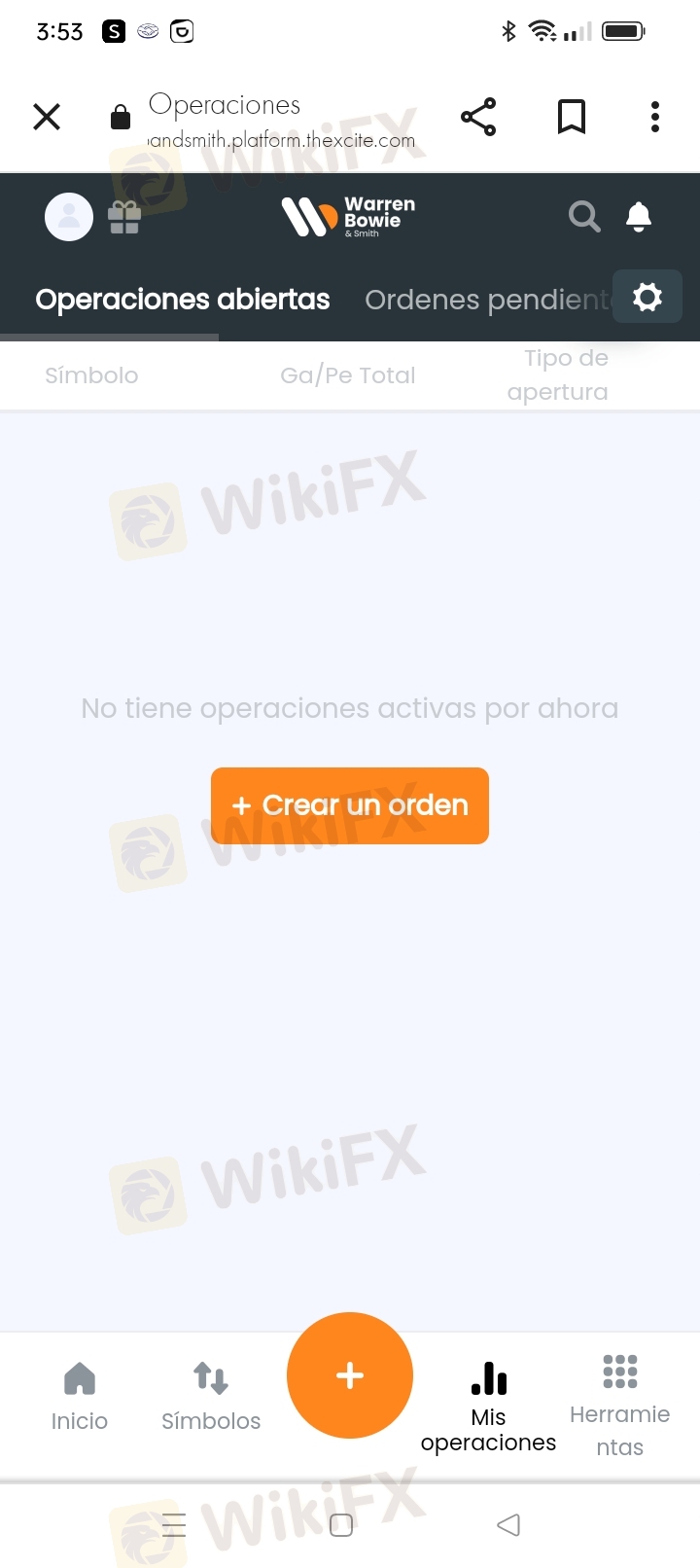Open the profile avatar
The height and width of the screenshot is (1568, 700).
[69, 216]
